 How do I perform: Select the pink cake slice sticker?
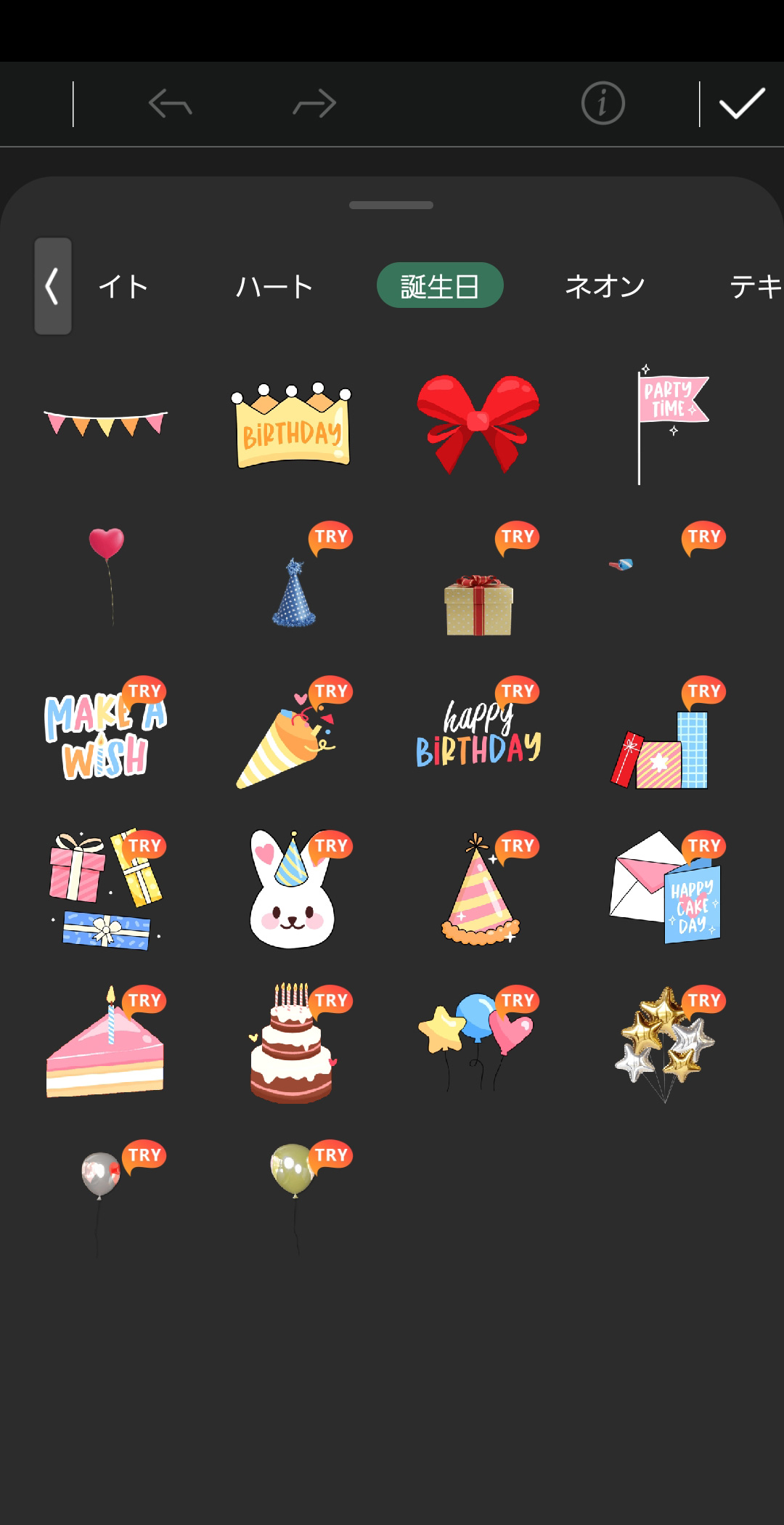105,1046
